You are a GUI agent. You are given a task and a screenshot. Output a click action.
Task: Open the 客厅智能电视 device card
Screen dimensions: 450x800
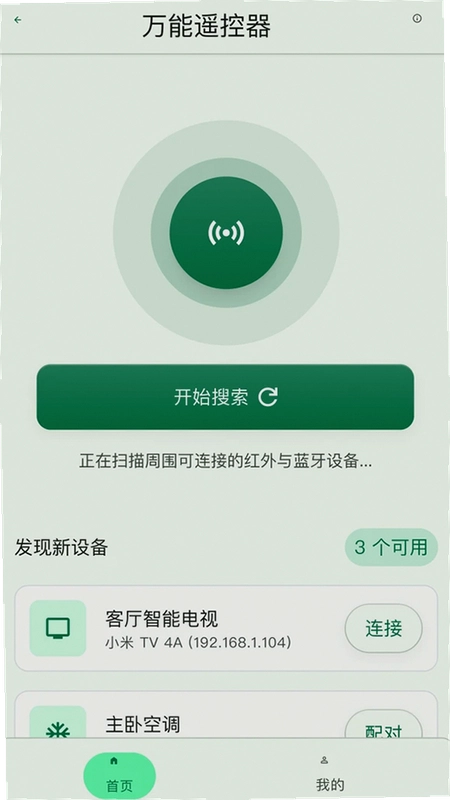pyautogui.click(x=226, y=628)
